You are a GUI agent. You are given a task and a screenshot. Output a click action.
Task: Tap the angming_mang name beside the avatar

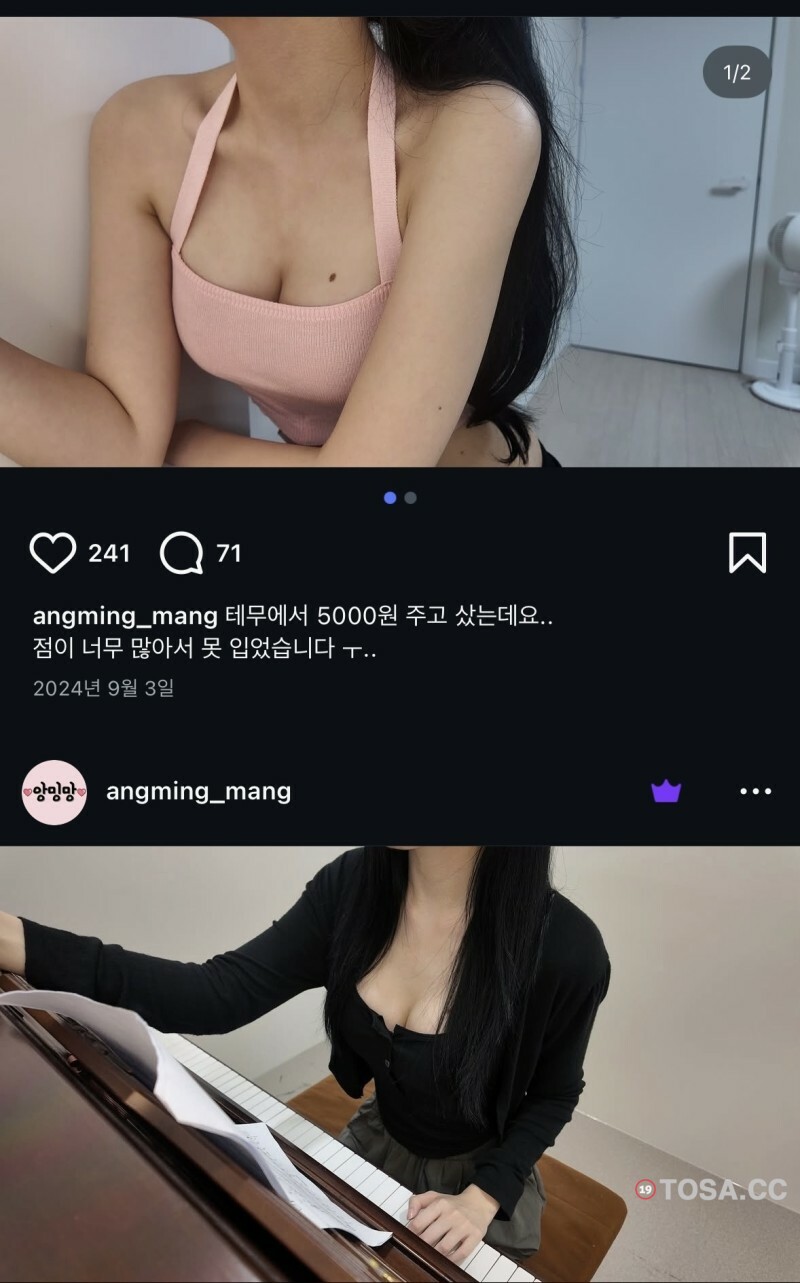pos(198,792)
